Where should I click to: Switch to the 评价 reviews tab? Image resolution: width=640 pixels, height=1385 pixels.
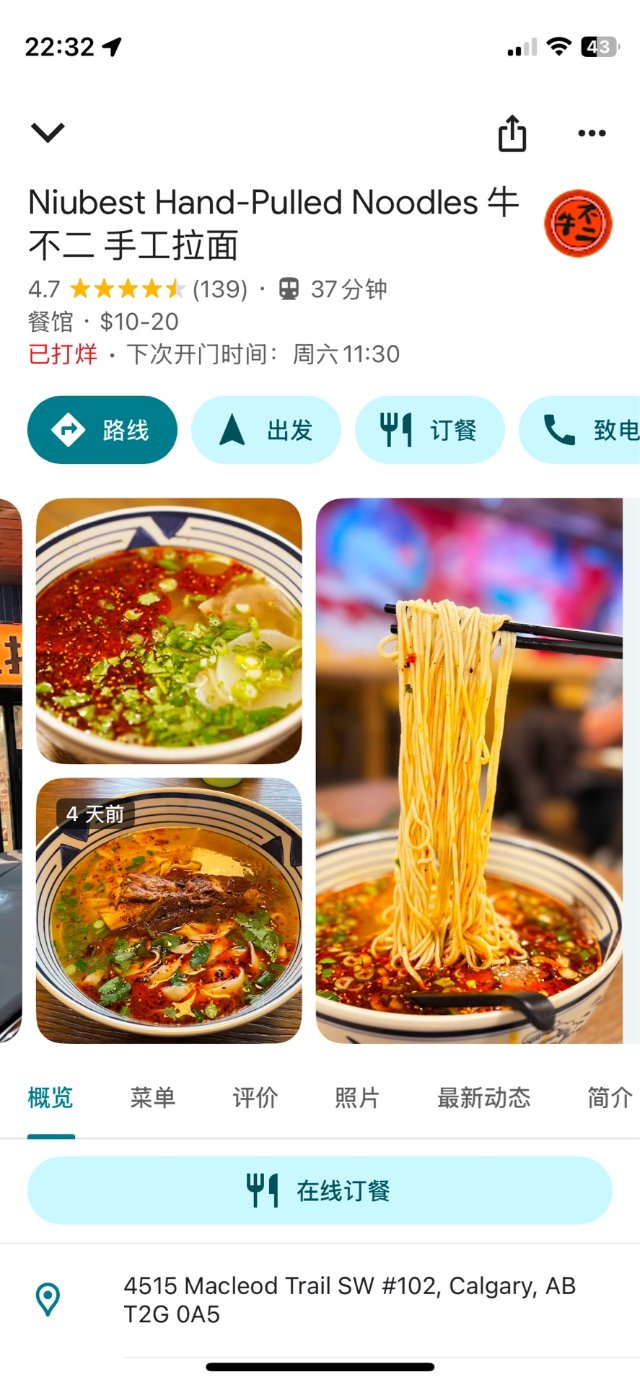tap(255, 1097)
